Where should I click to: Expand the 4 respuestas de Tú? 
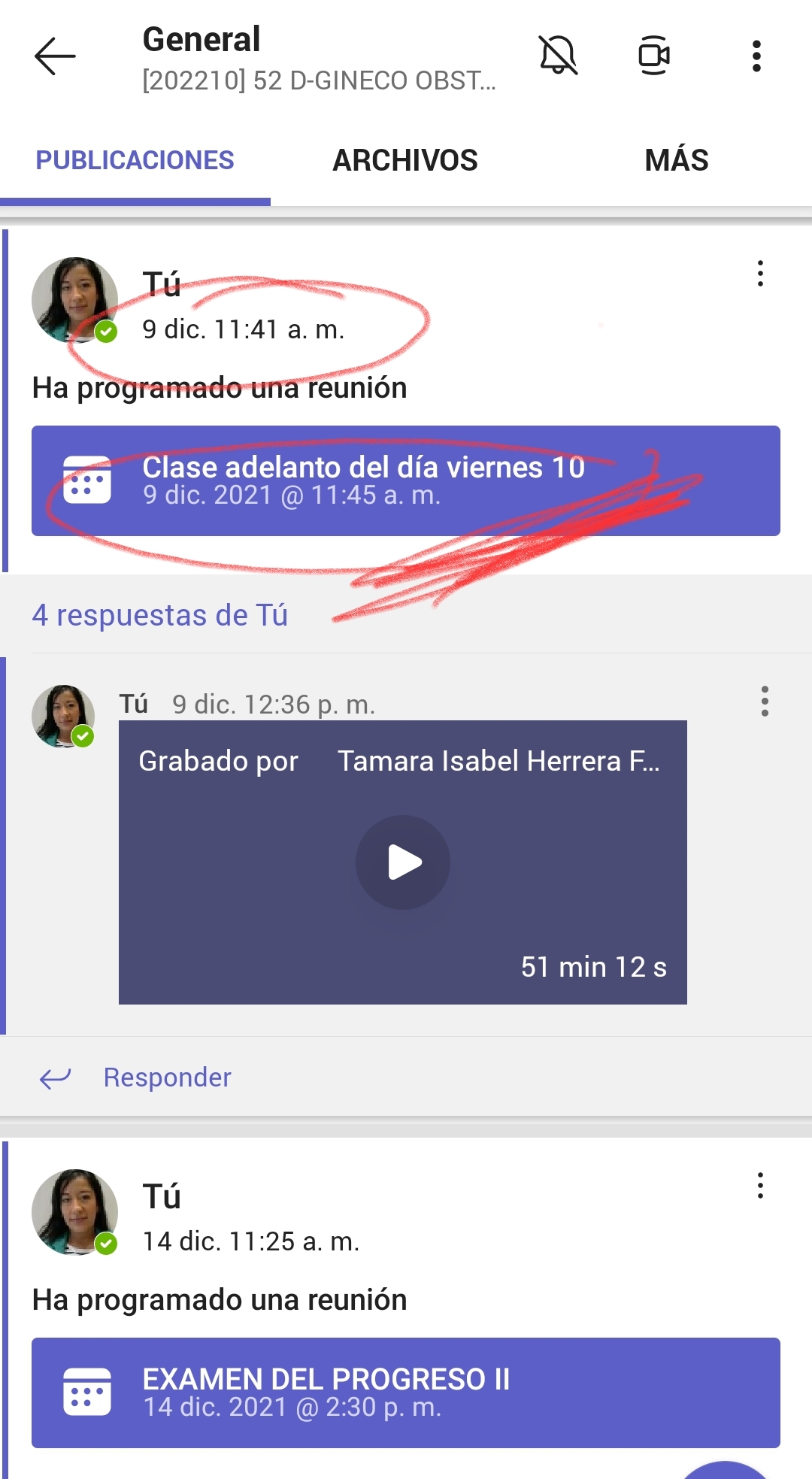tap(160, 615)
